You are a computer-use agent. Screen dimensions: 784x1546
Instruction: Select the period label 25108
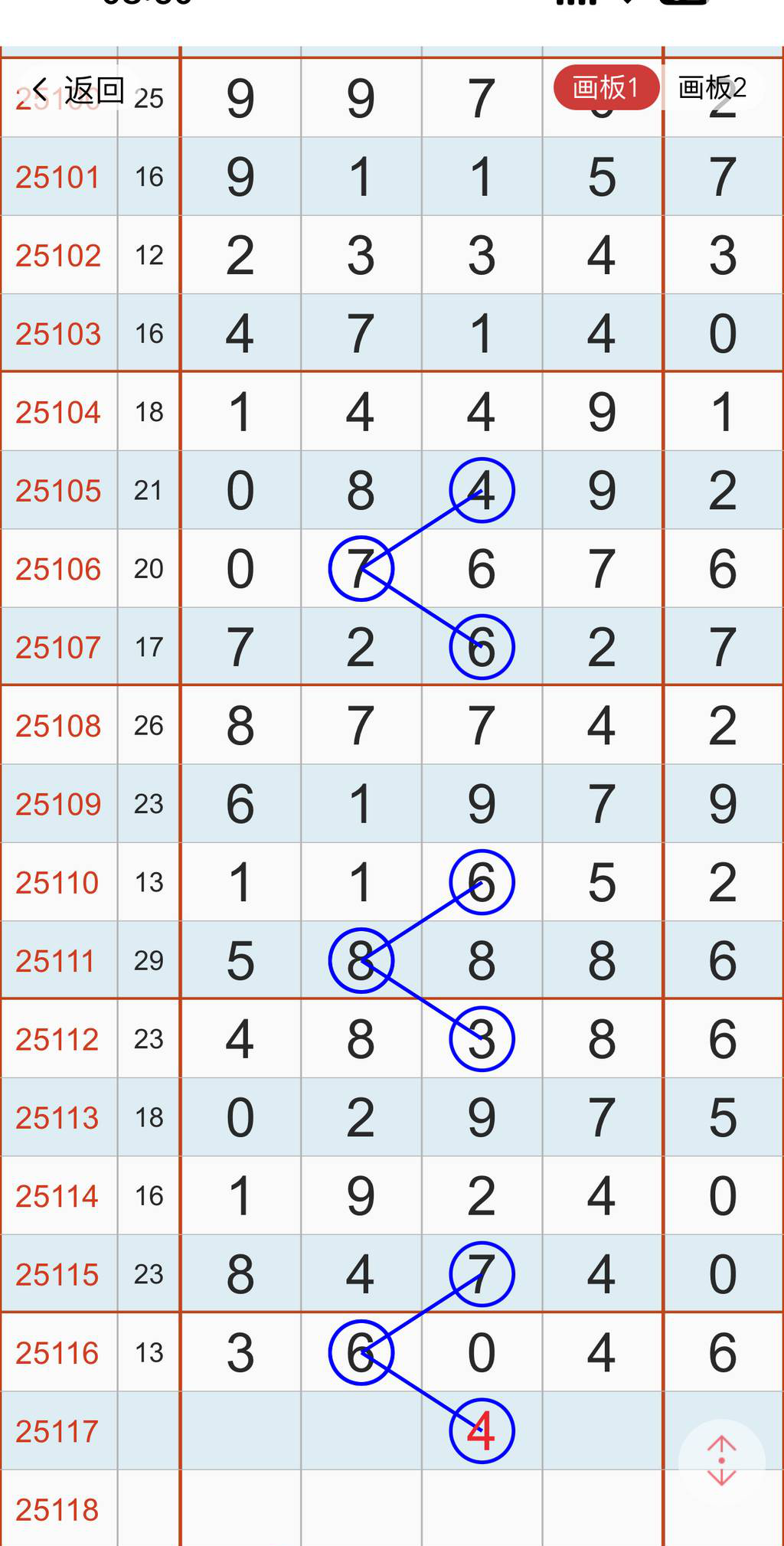57,725
